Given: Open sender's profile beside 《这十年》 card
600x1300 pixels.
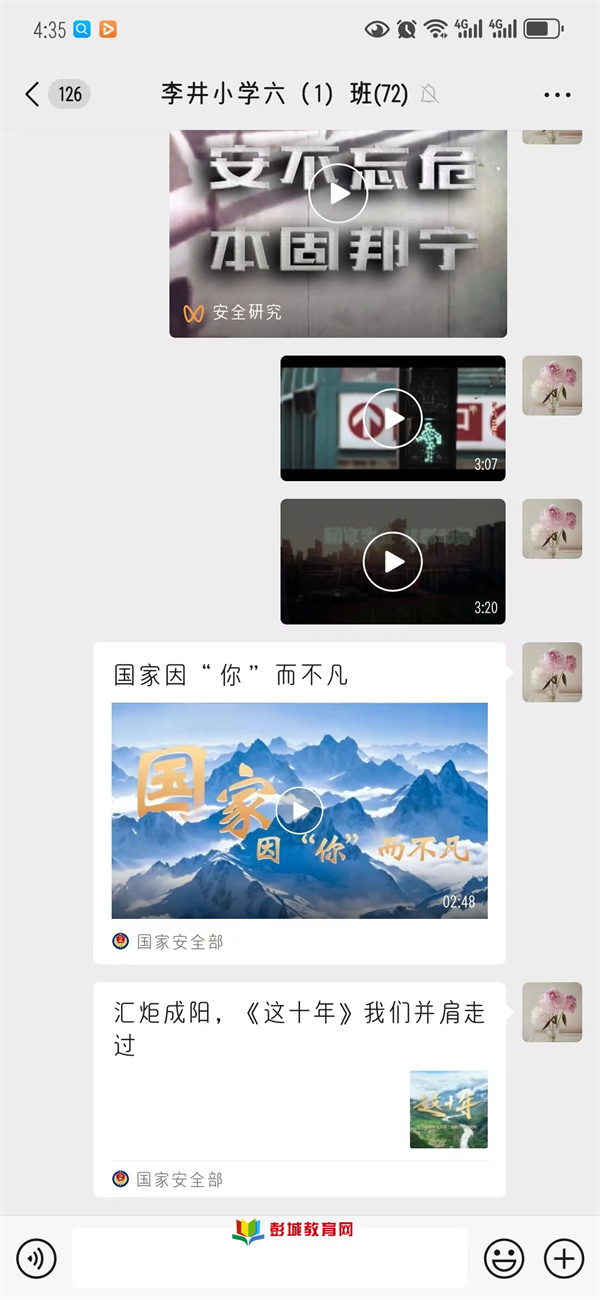Looking at the screenshot, I should 552,1012.
